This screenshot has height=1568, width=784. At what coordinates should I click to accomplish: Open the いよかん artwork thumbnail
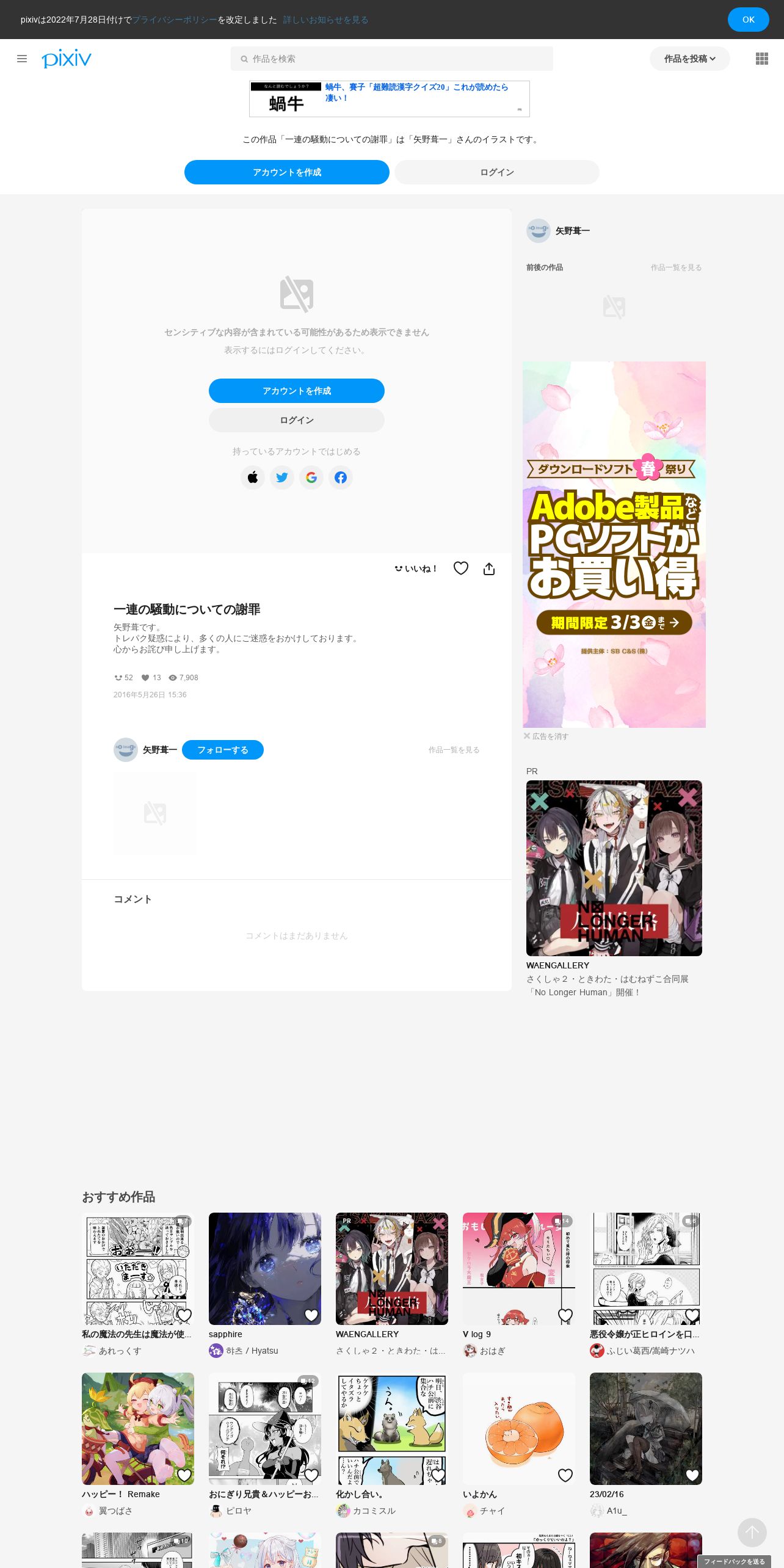pyautogui.click(x=519, y=1429)
